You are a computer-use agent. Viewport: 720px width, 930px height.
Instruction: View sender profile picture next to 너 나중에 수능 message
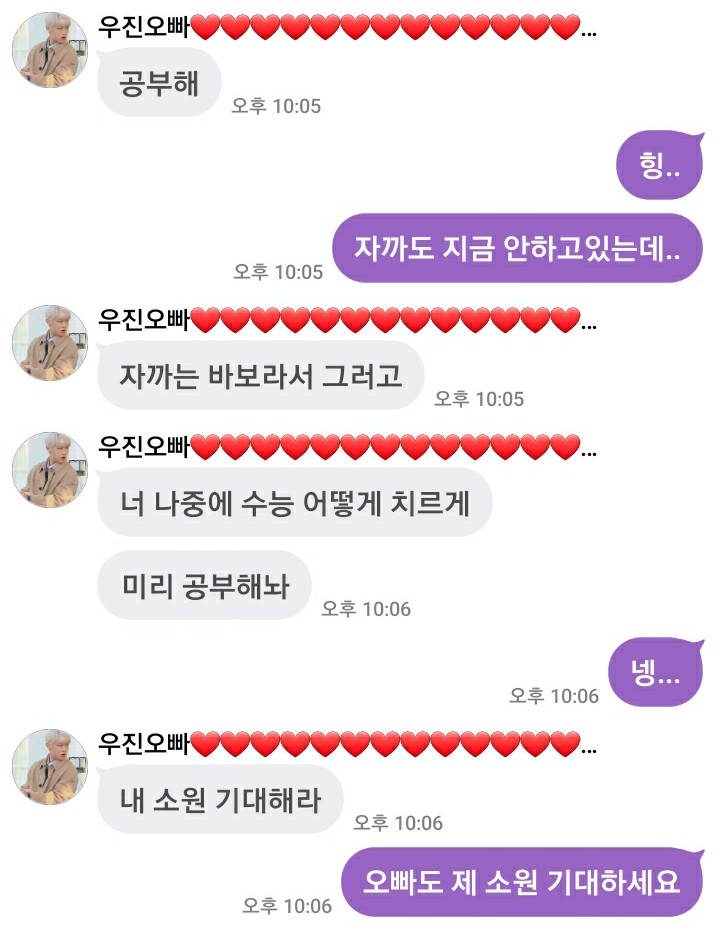(49, 470)
